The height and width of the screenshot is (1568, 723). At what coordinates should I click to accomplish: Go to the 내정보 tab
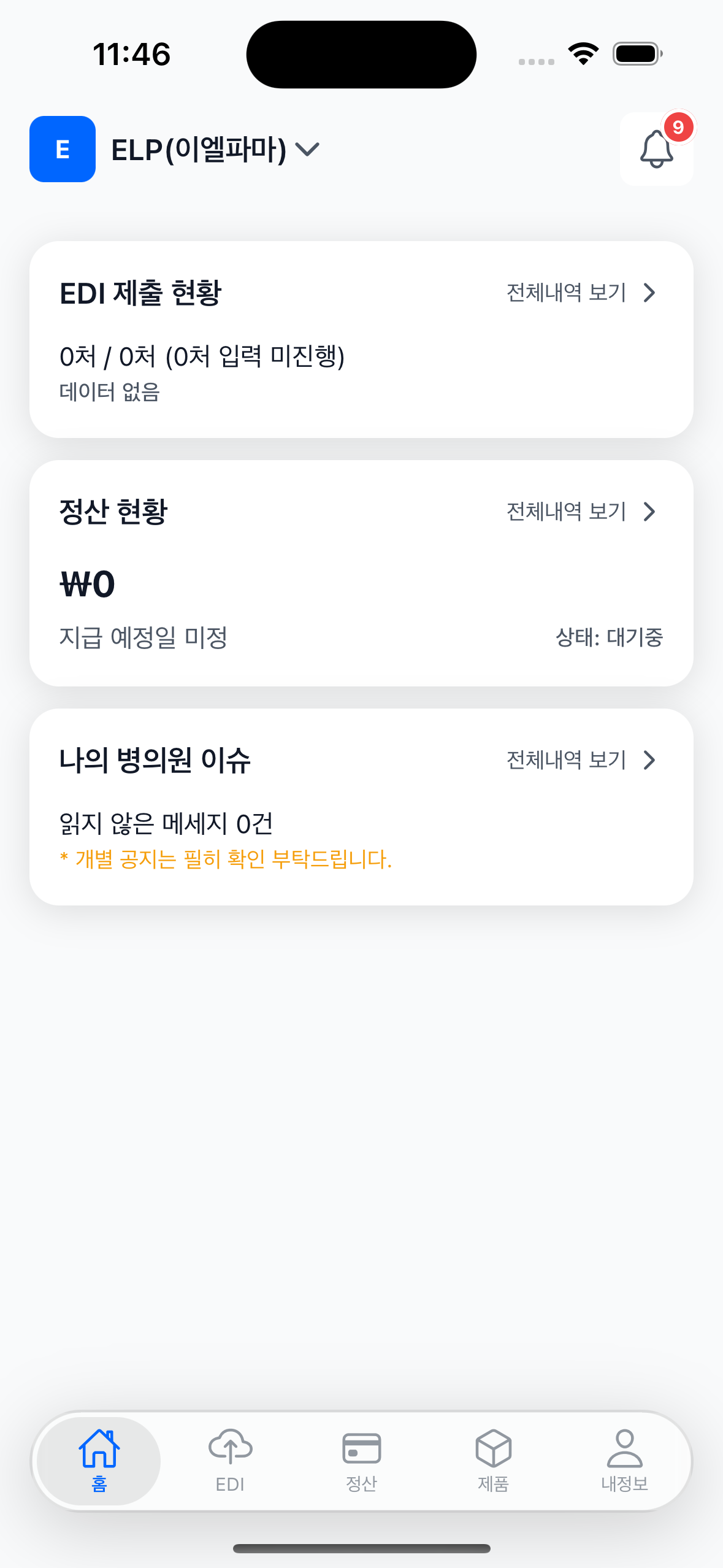click(x=624, y=1461)
